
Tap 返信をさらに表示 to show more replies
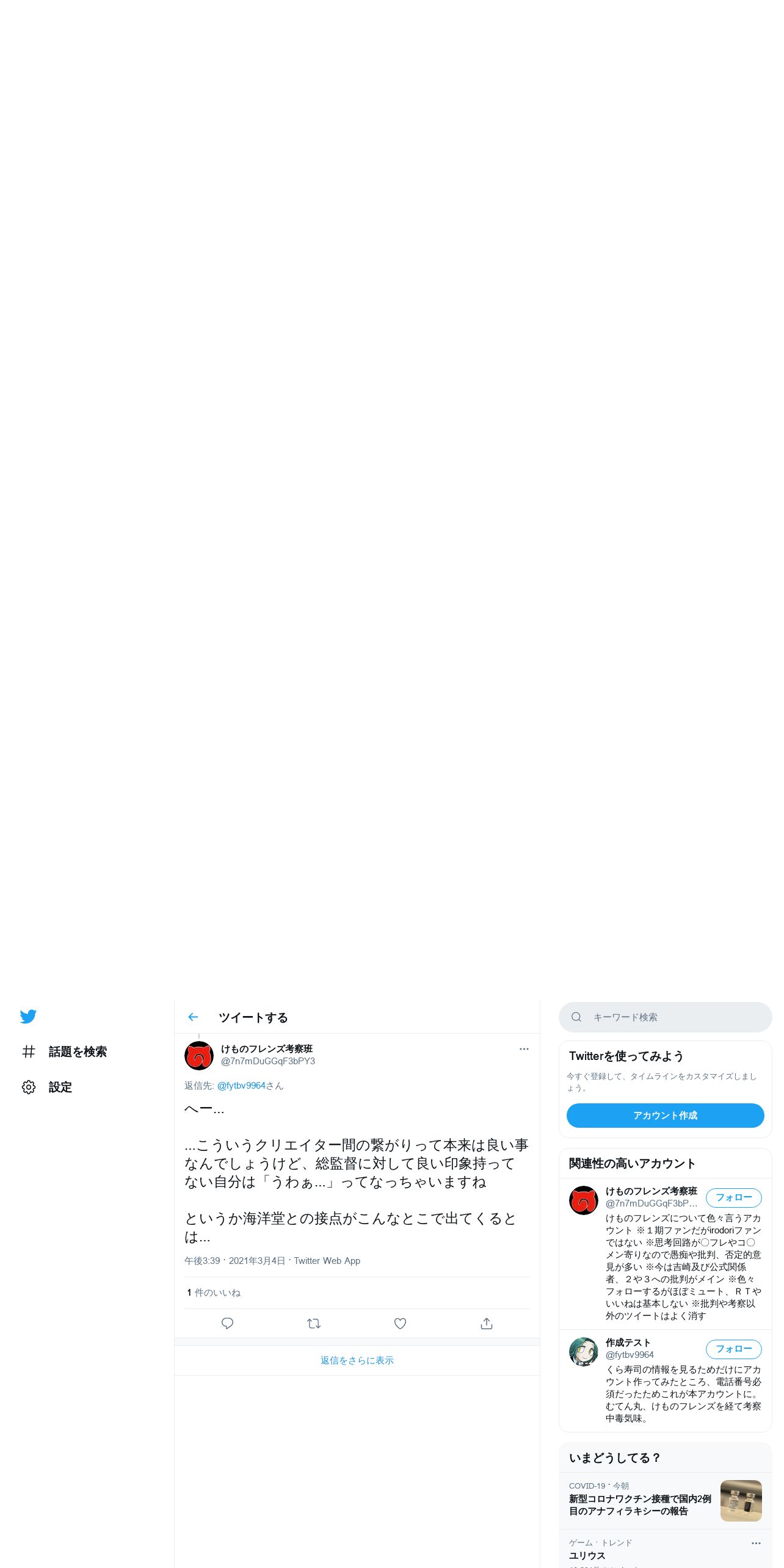[x=357, y=1360]
